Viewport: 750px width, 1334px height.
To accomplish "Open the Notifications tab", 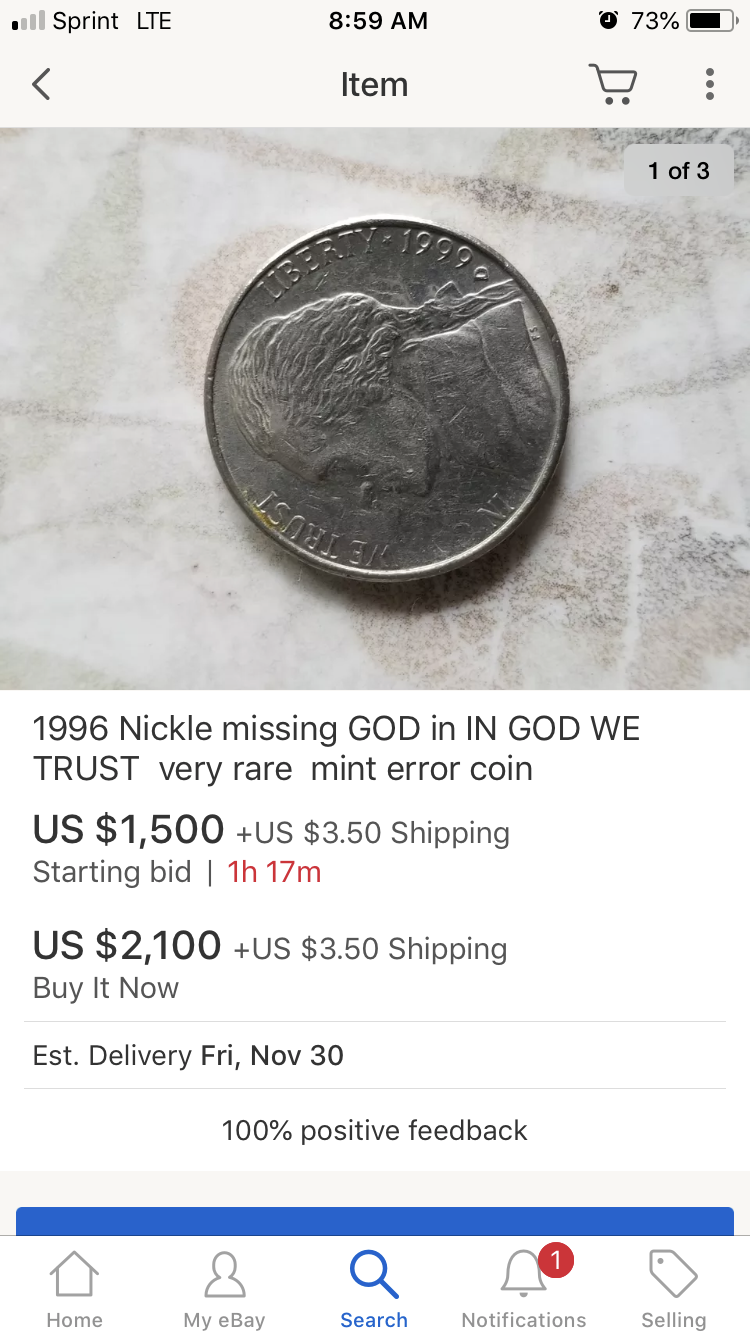I will 524,1288.
